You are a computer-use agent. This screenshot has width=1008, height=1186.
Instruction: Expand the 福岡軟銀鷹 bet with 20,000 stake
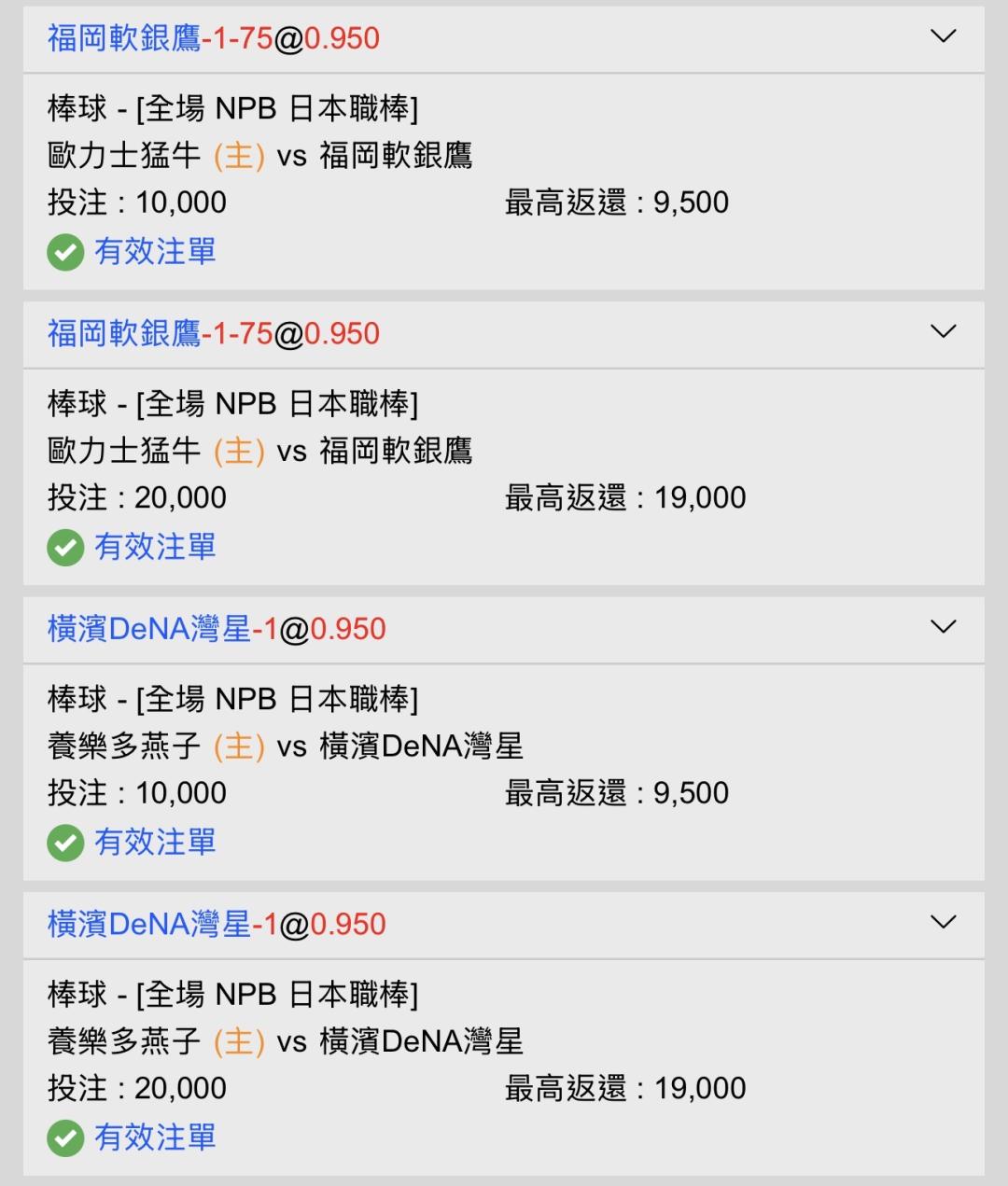pos(944,331)
